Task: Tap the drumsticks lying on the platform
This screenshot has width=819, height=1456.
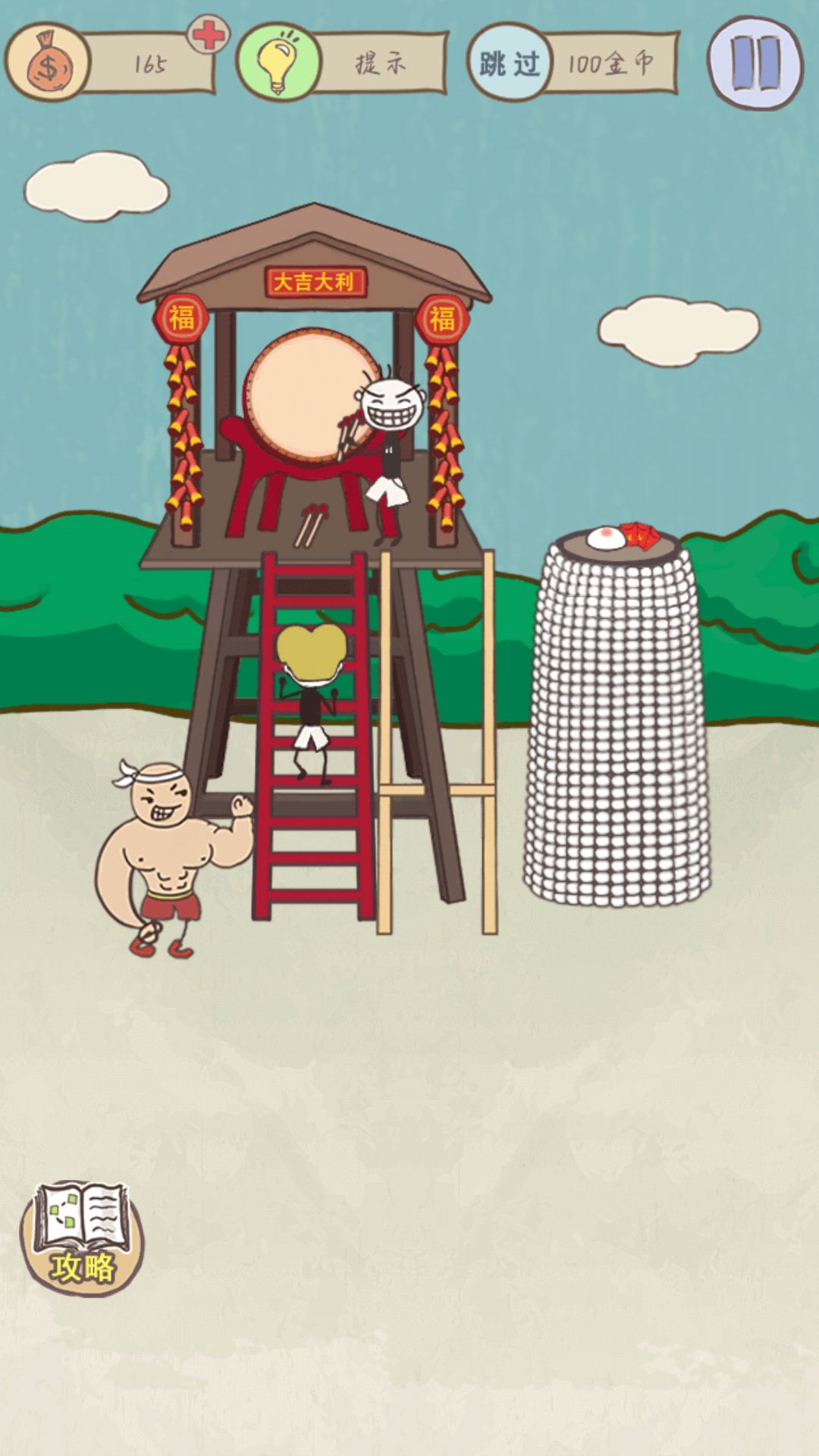Action: 311,524
